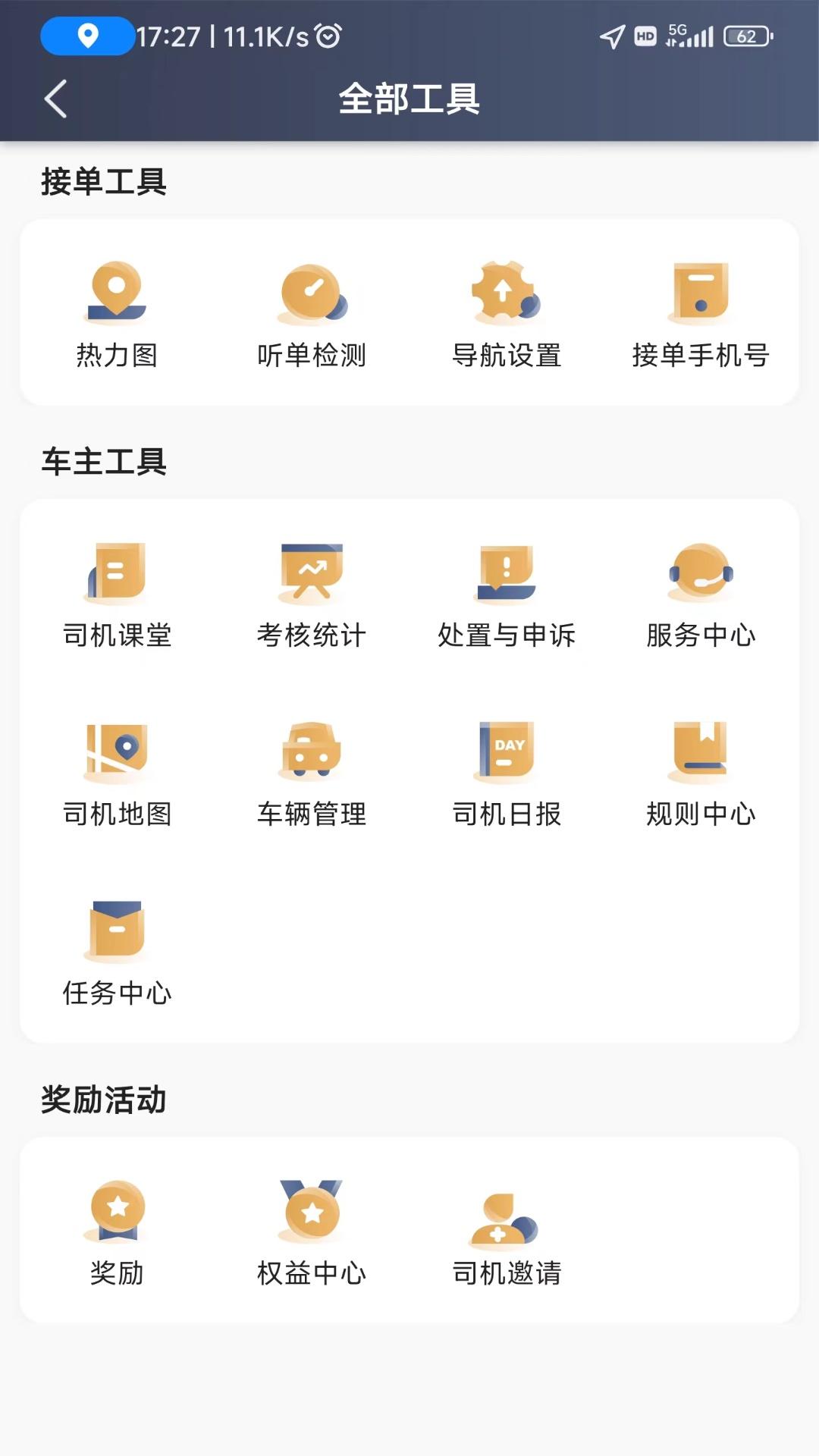Open 处置与申诉 appeals
819x1456 pixels.
507,593
